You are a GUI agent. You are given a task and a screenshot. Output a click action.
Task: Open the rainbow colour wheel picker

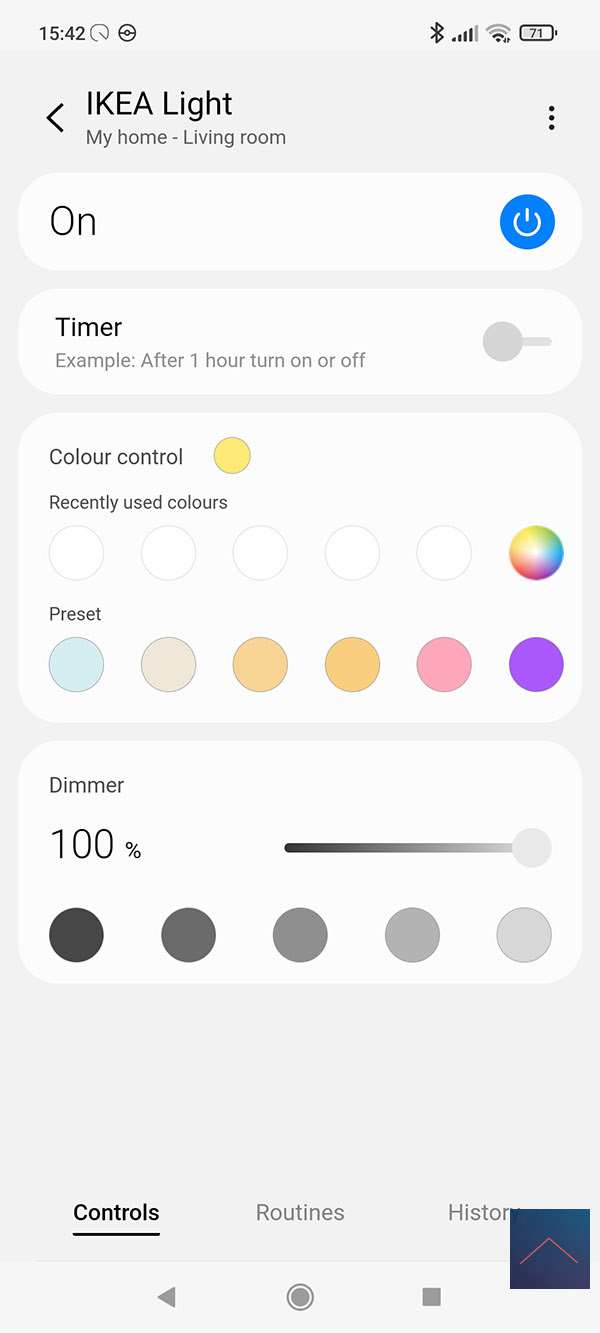click(536, 553)
